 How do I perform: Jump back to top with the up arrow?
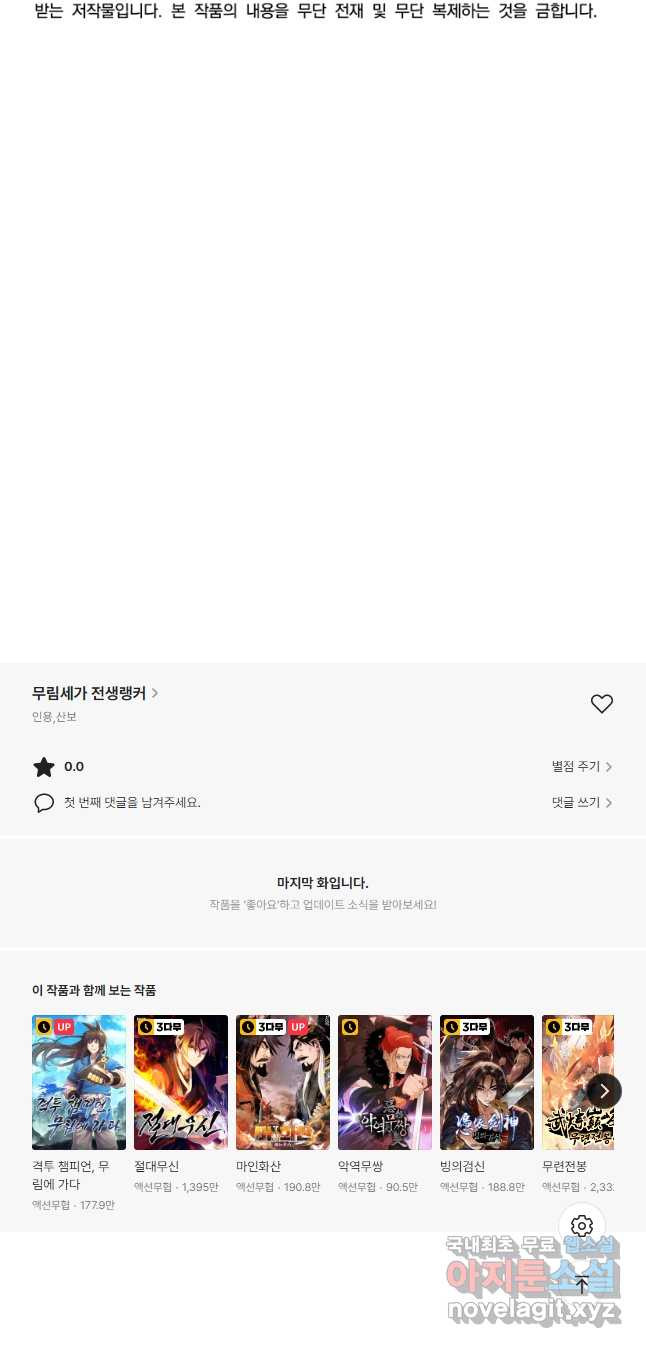tap(582, 1285)
